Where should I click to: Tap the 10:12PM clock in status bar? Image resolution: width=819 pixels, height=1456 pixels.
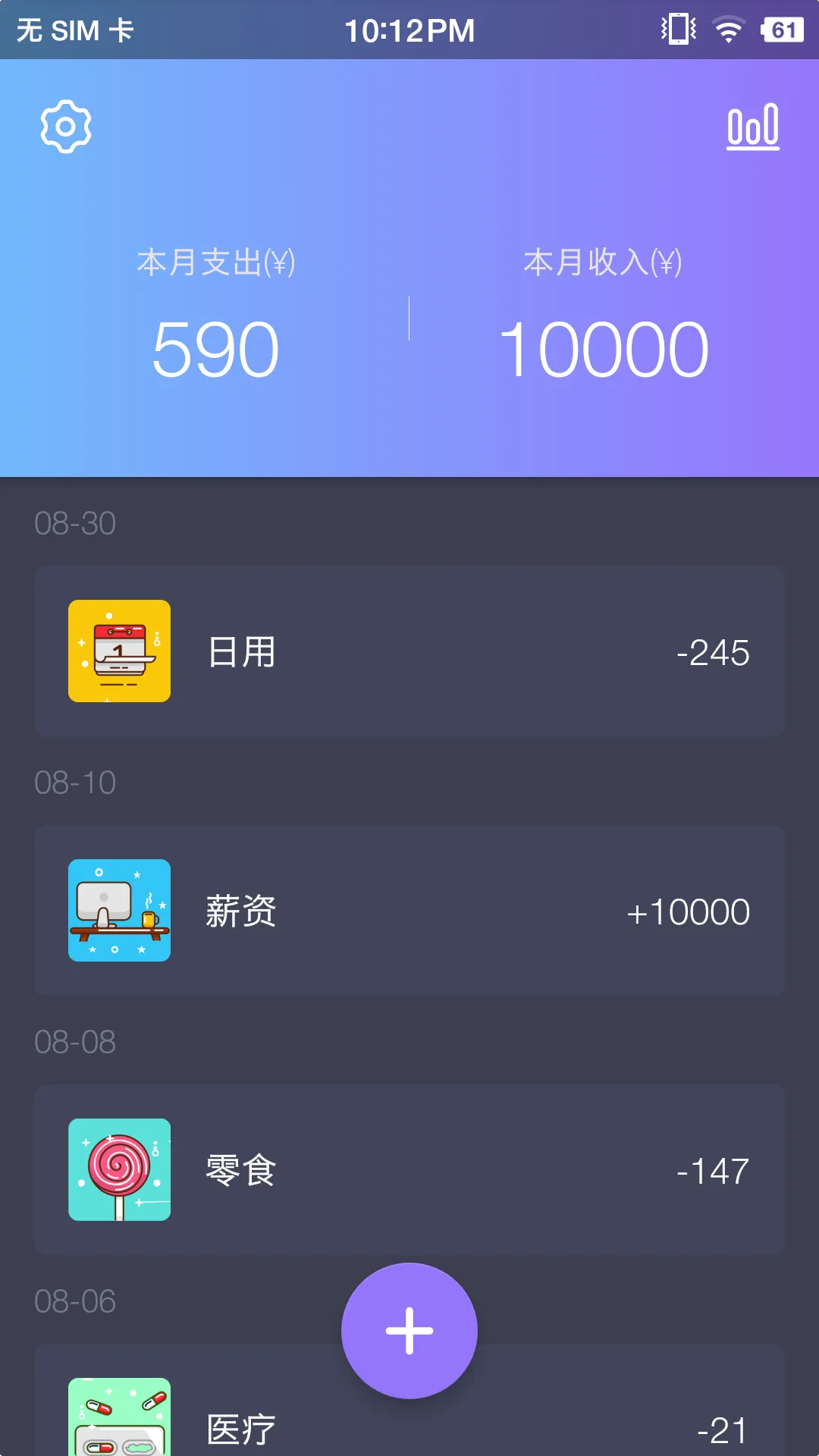409,29
